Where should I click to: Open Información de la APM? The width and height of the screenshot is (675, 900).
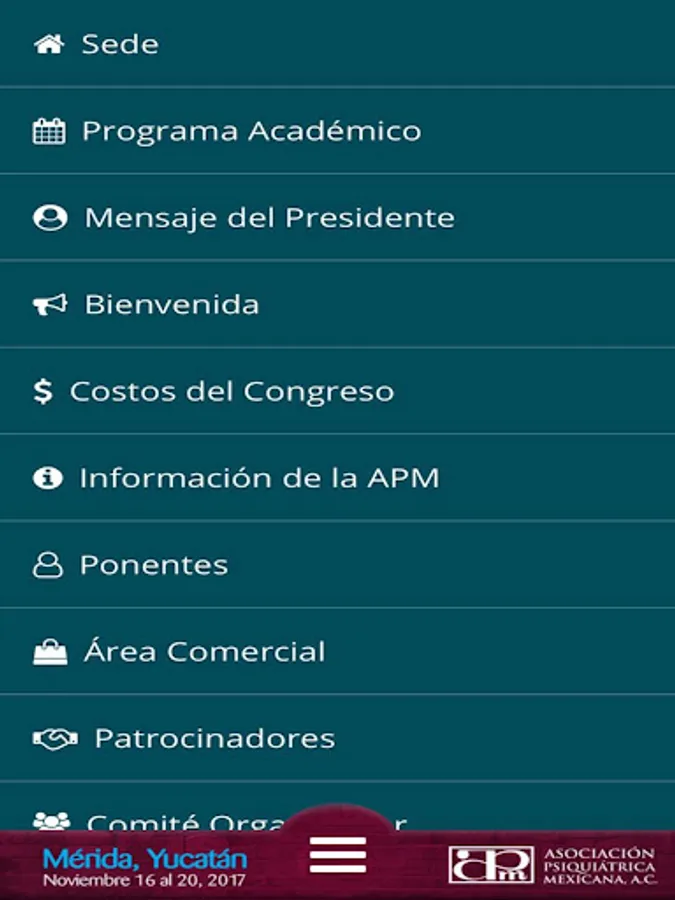pos(259,478)
